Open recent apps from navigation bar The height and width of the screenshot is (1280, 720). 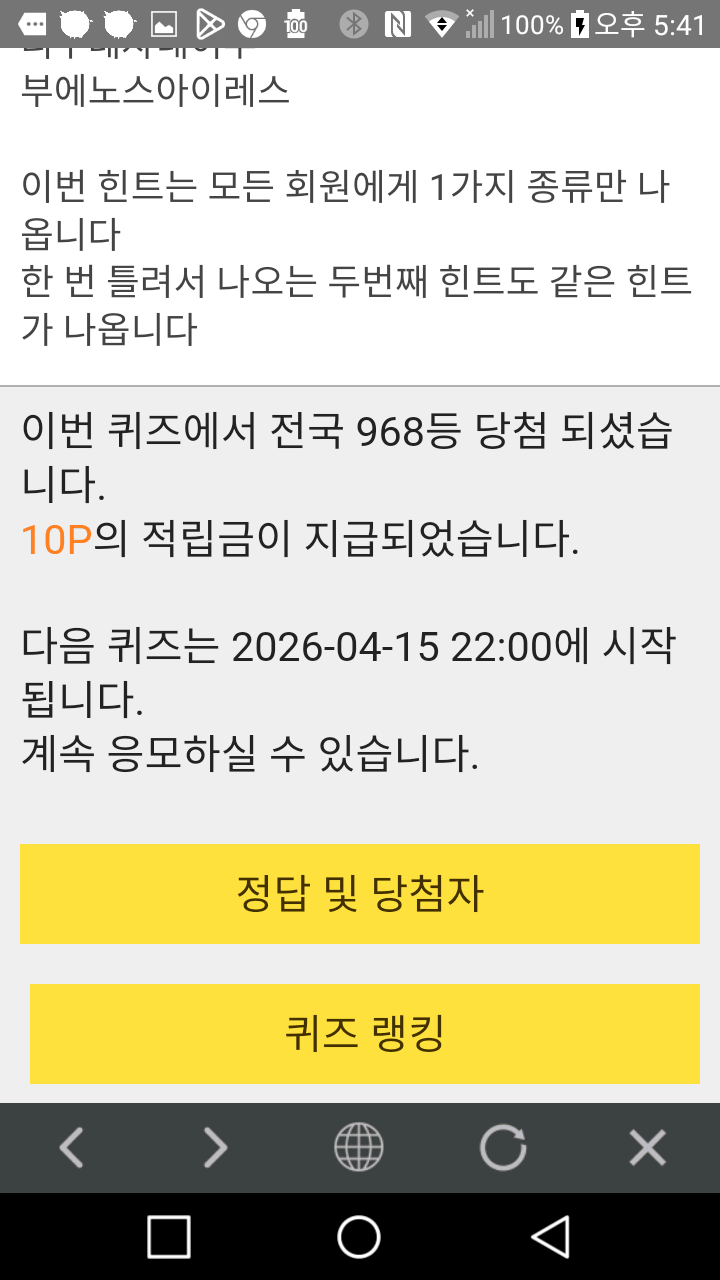pyautogui.click(x=169, y=1237)
